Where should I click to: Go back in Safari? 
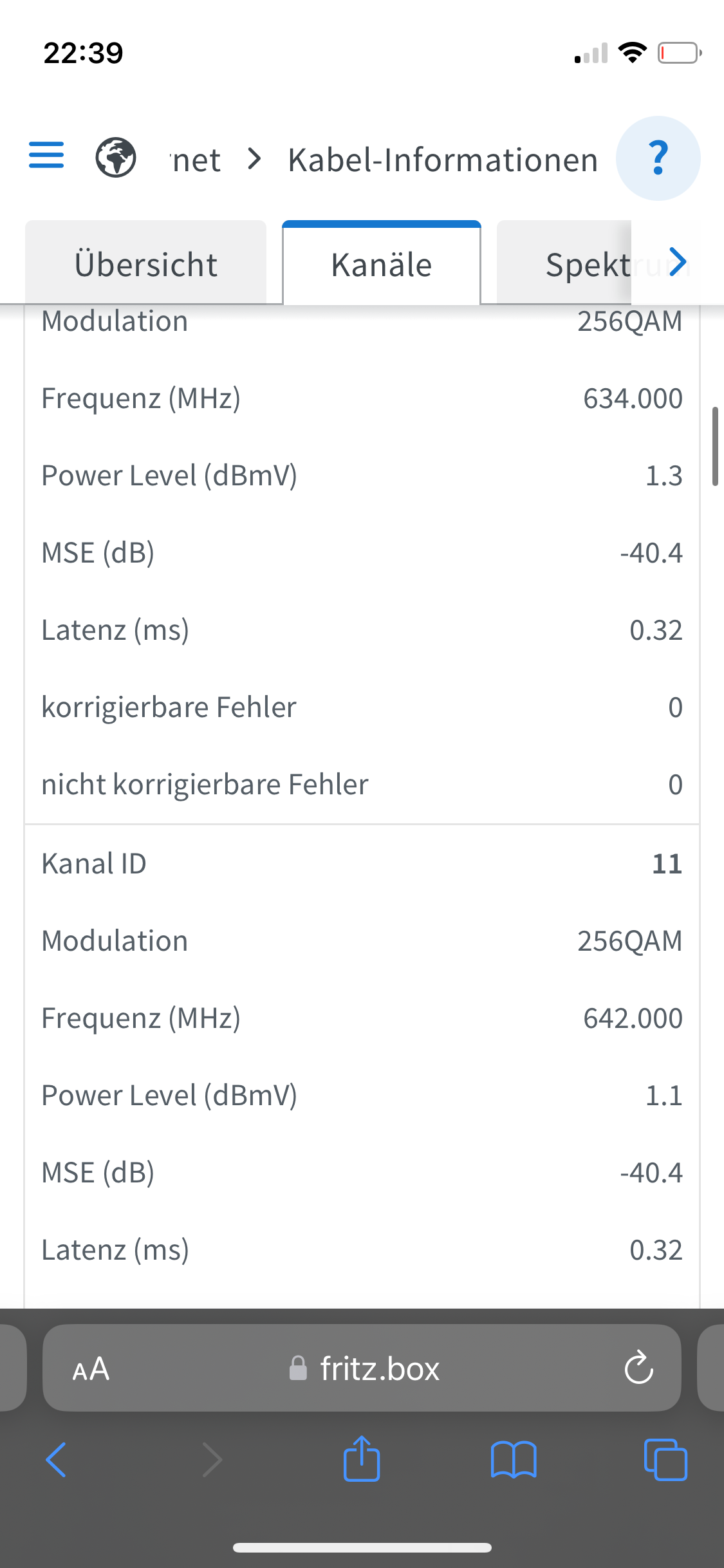(56, 1459)
